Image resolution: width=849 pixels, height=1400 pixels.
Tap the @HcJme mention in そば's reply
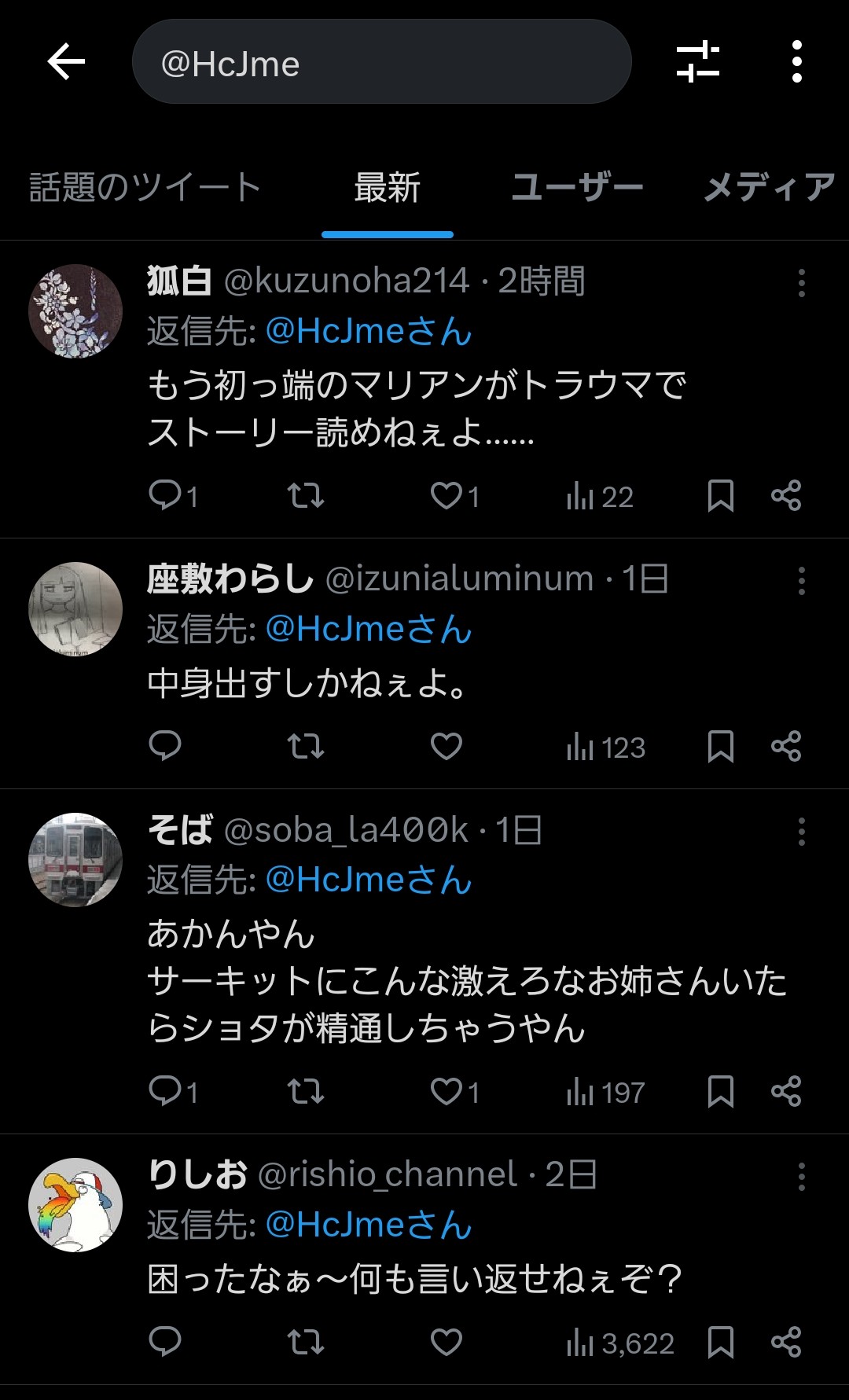pos(368,880)
